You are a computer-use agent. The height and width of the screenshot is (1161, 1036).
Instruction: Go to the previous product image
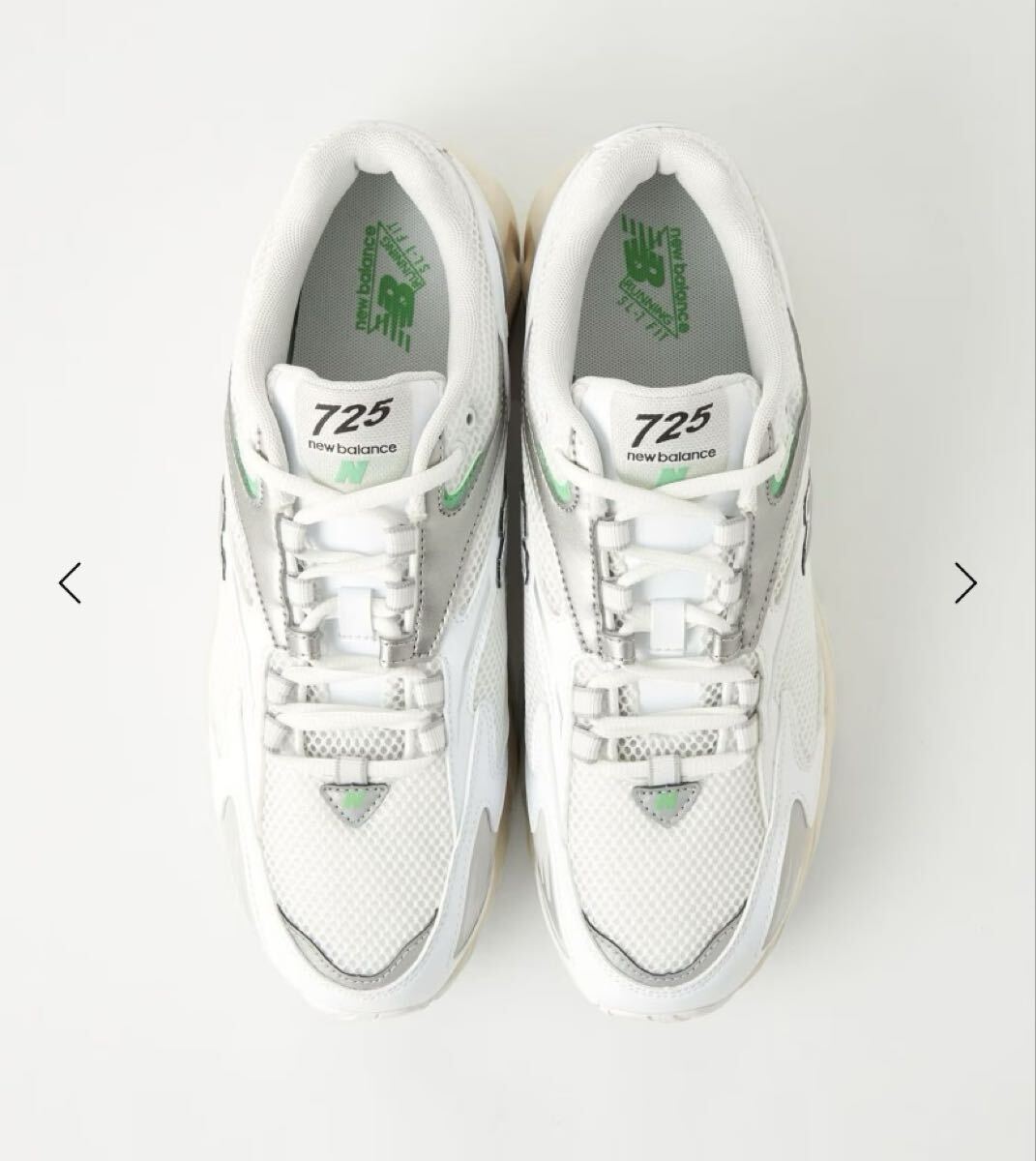click(x=70, y=582)
